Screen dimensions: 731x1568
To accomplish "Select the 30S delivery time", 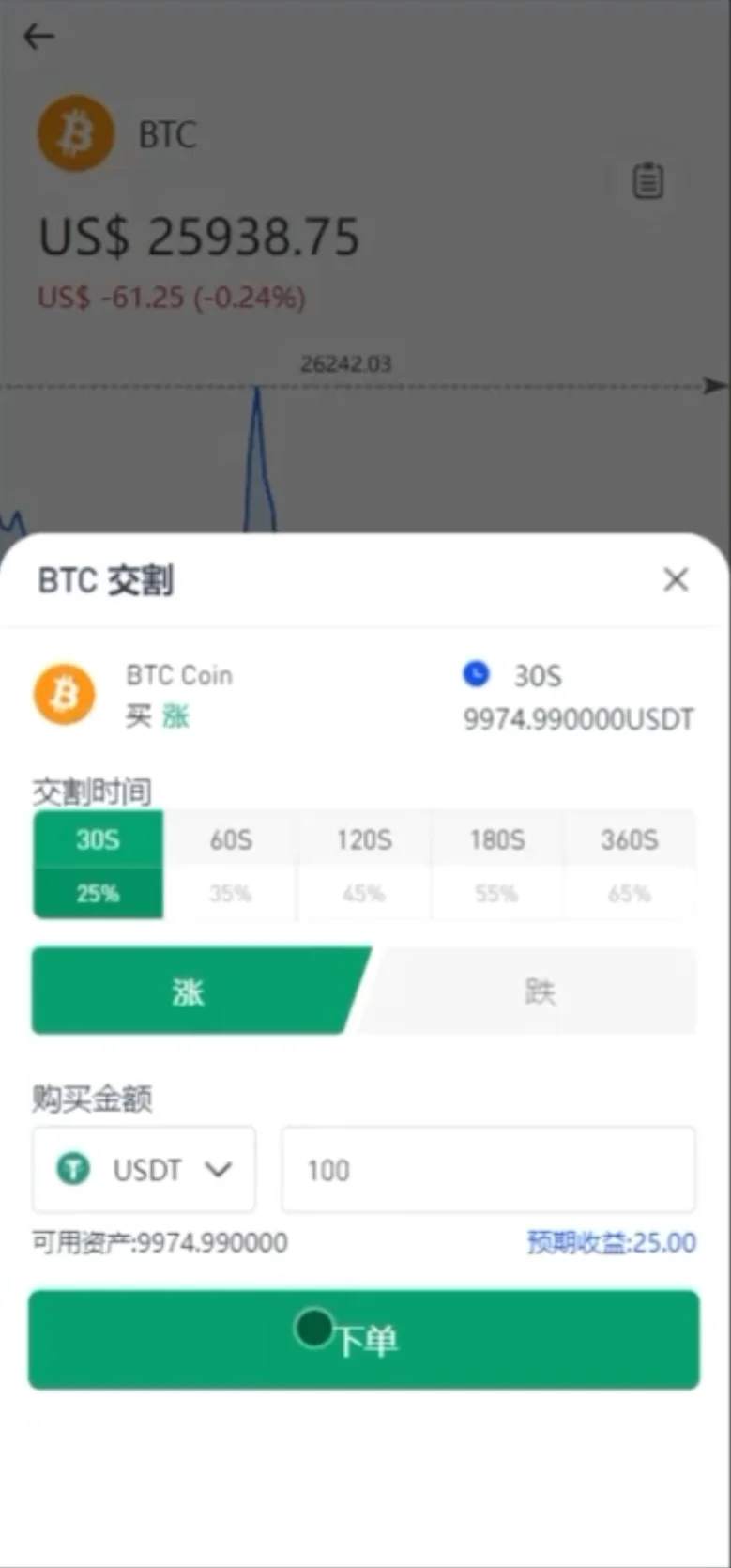I will pyautogui.click(x=99, y=864).
